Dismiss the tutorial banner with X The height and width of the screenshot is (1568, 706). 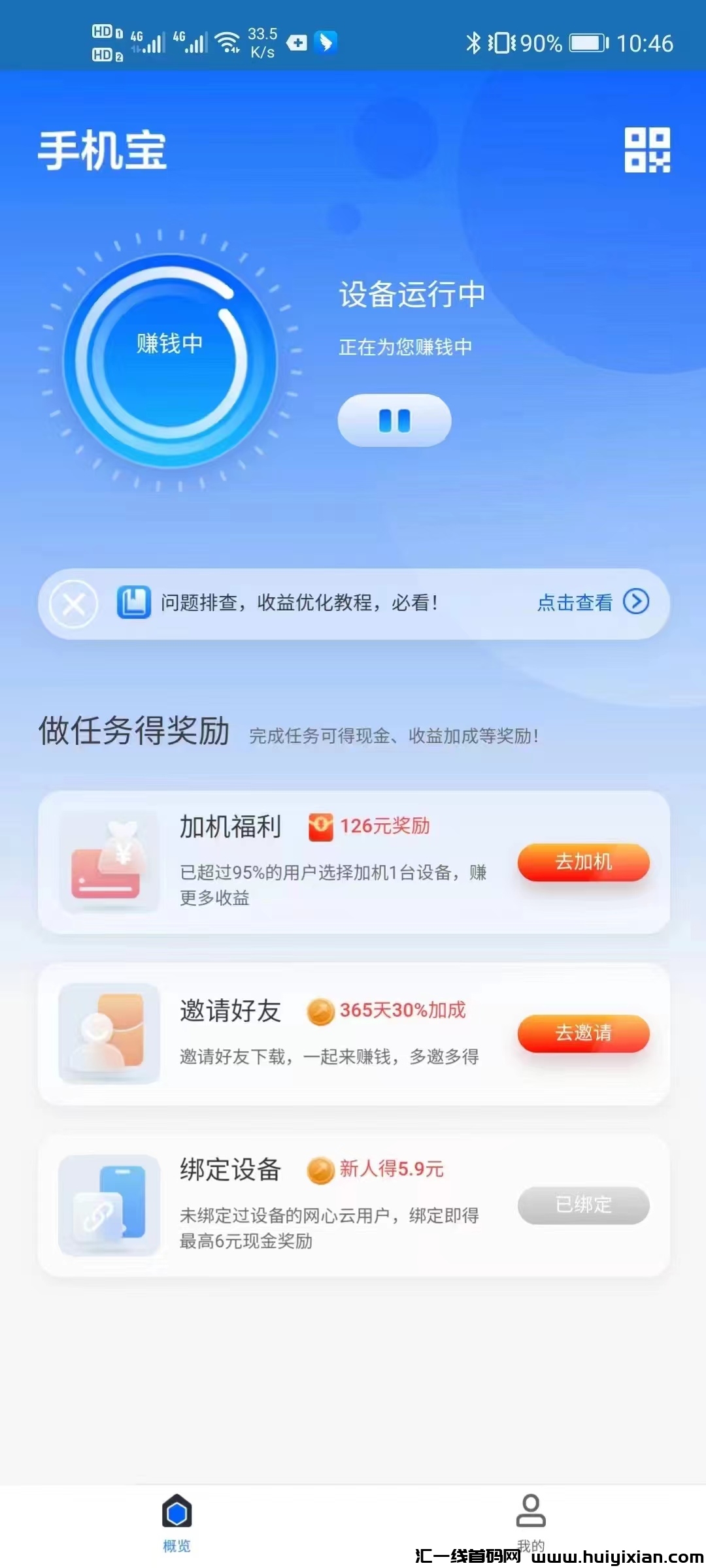click(x=72, y=602)
